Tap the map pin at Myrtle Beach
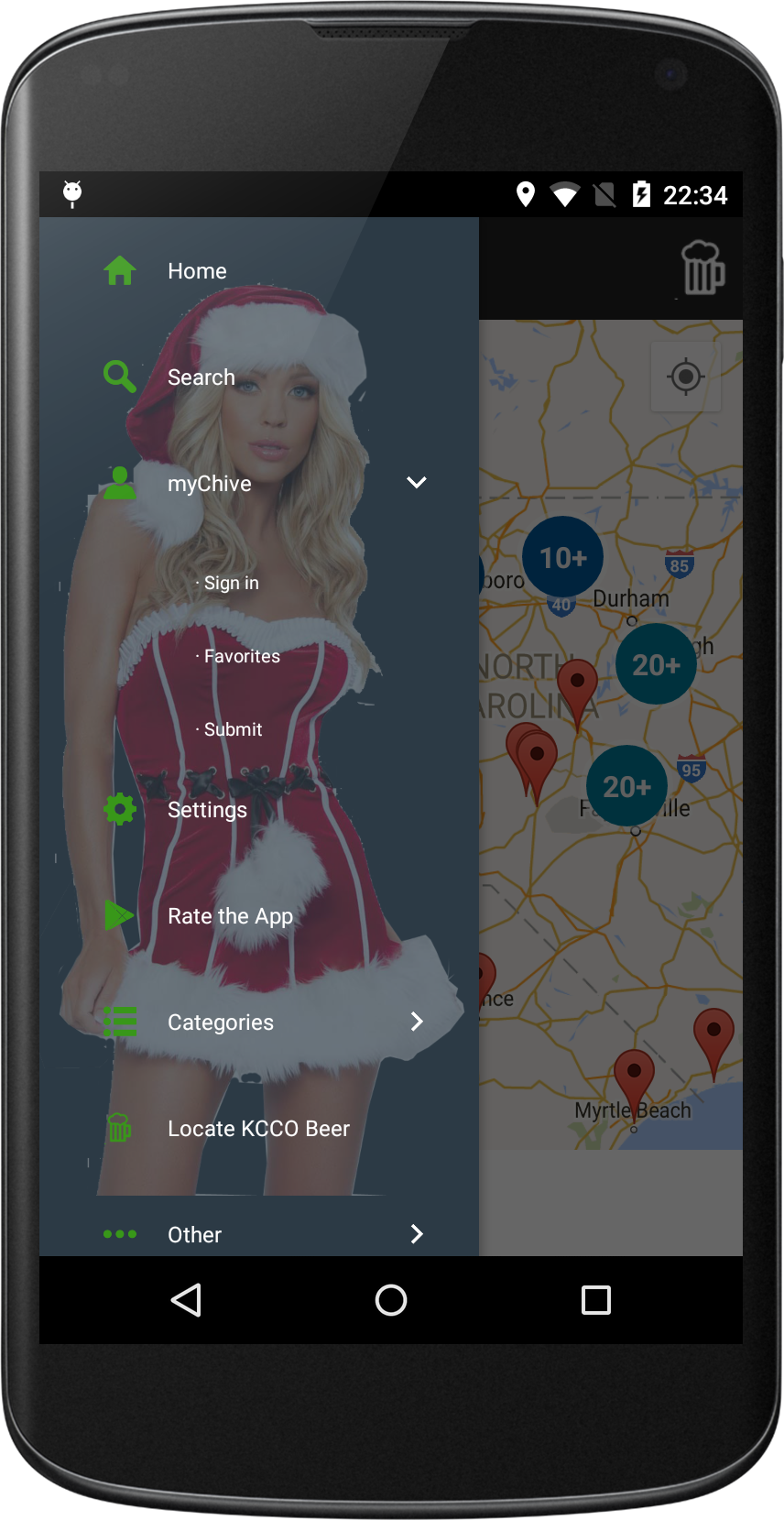The height and width of the screenshot is (1520, 784). pyautogui.click(x=633, y=1074)
